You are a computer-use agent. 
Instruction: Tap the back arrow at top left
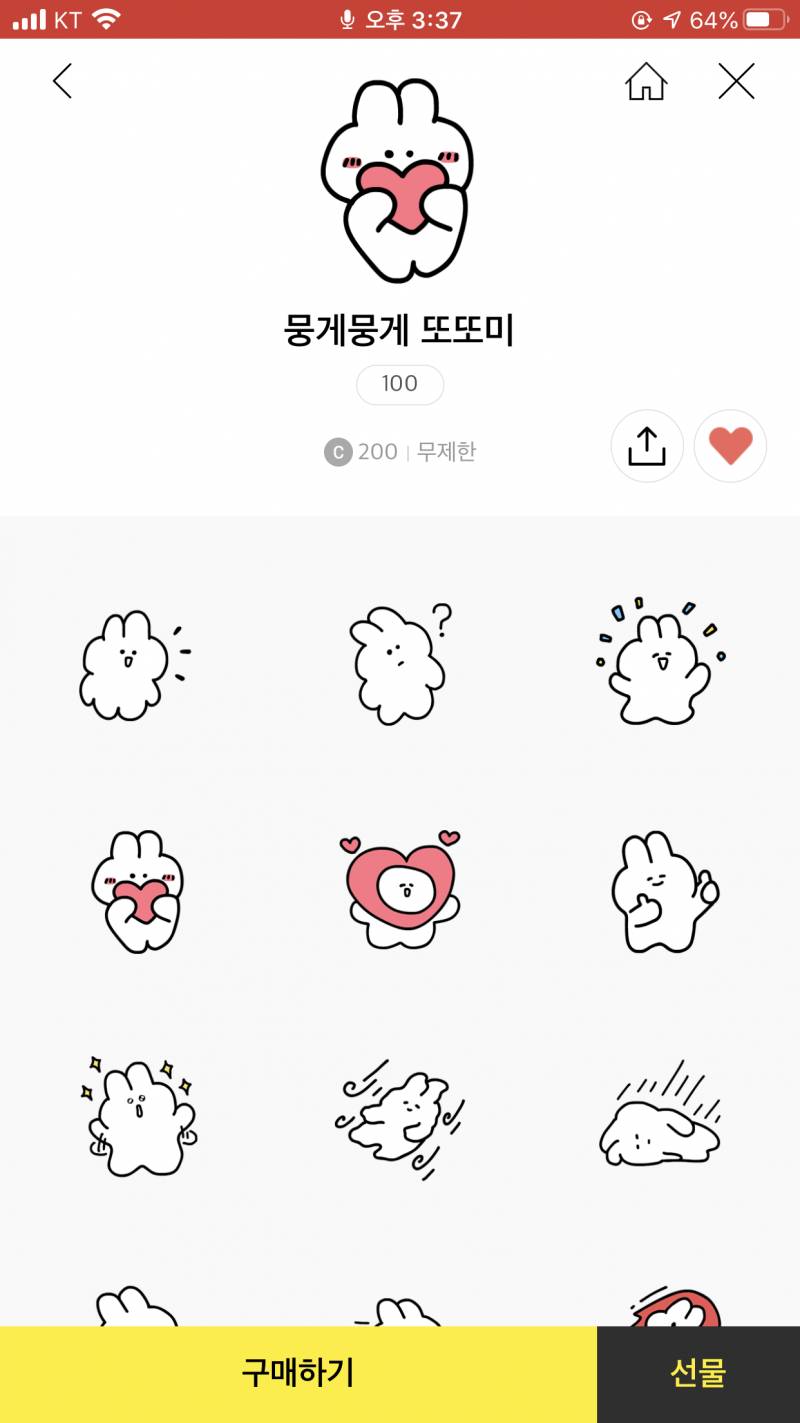[x=62, y=82]
